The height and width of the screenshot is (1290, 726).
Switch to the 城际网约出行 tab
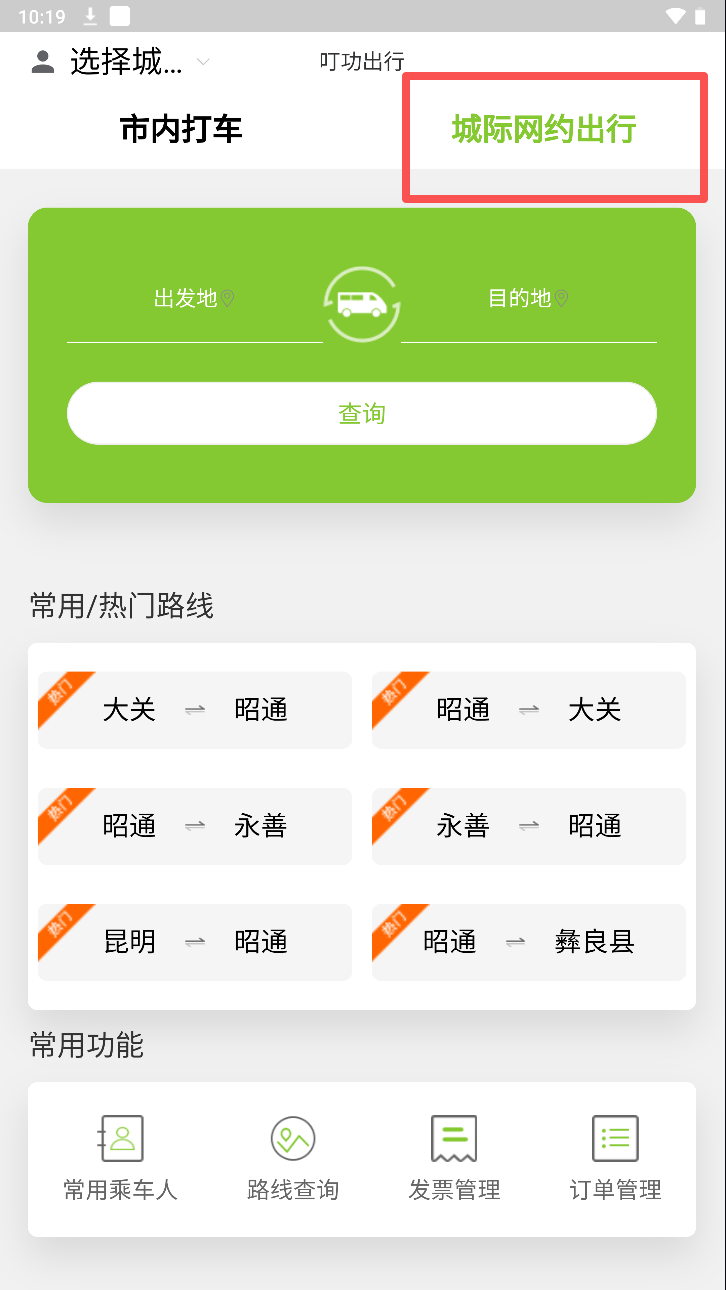tap(544, 129)
